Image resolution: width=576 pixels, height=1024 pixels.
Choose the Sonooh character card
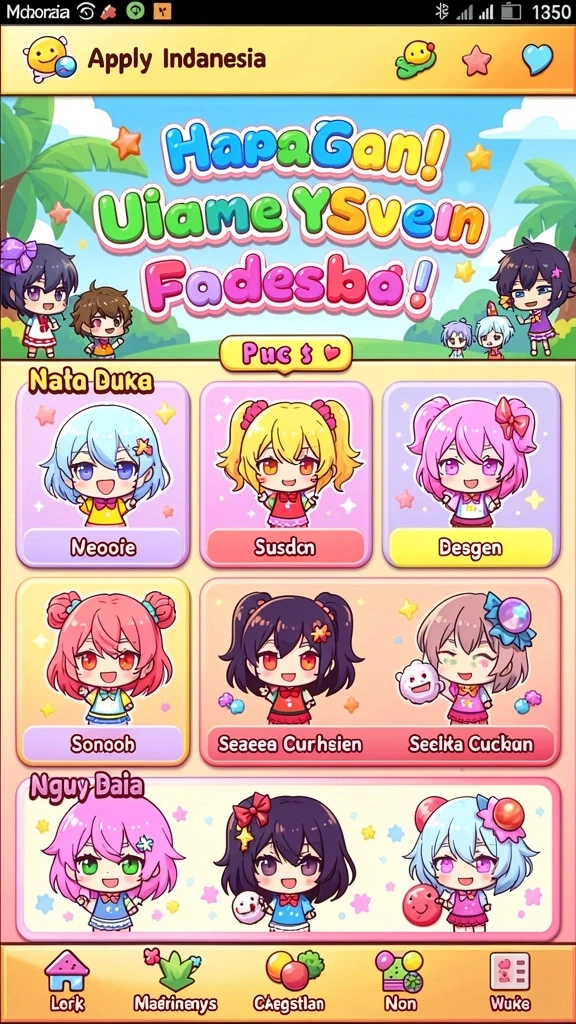(103, 671)
